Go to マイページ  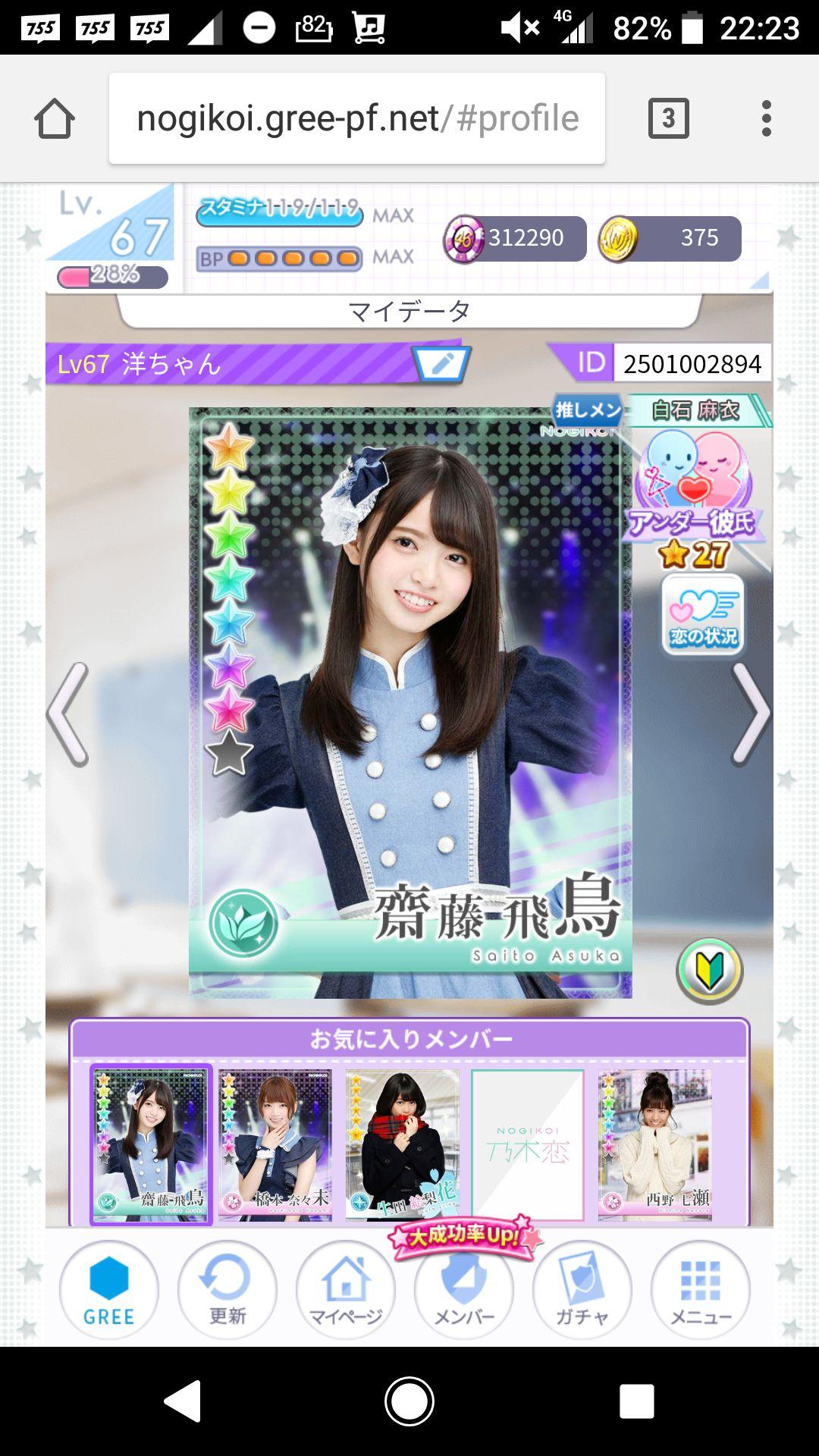coord(345,1289)
